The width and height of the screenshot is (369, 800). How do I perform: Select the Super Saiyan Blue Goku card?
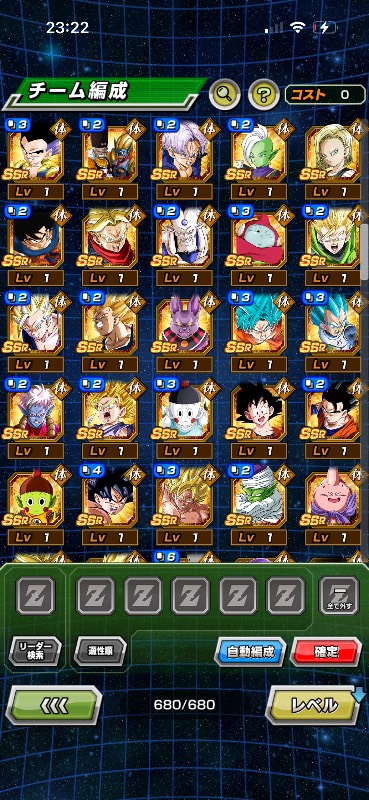point(259,324)
